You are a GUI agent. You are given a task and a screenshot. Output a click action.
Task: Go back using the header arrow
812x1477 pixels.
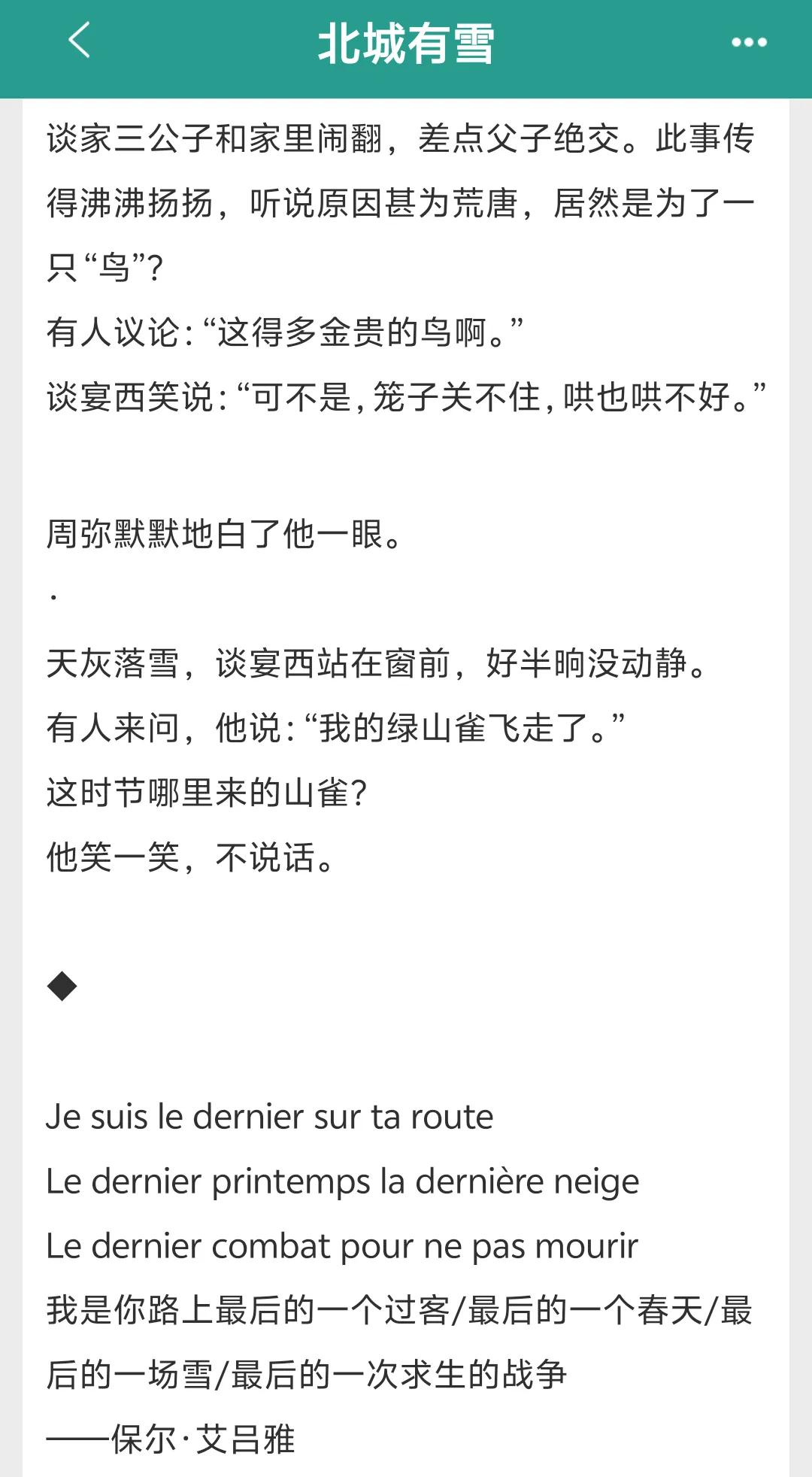80,41
